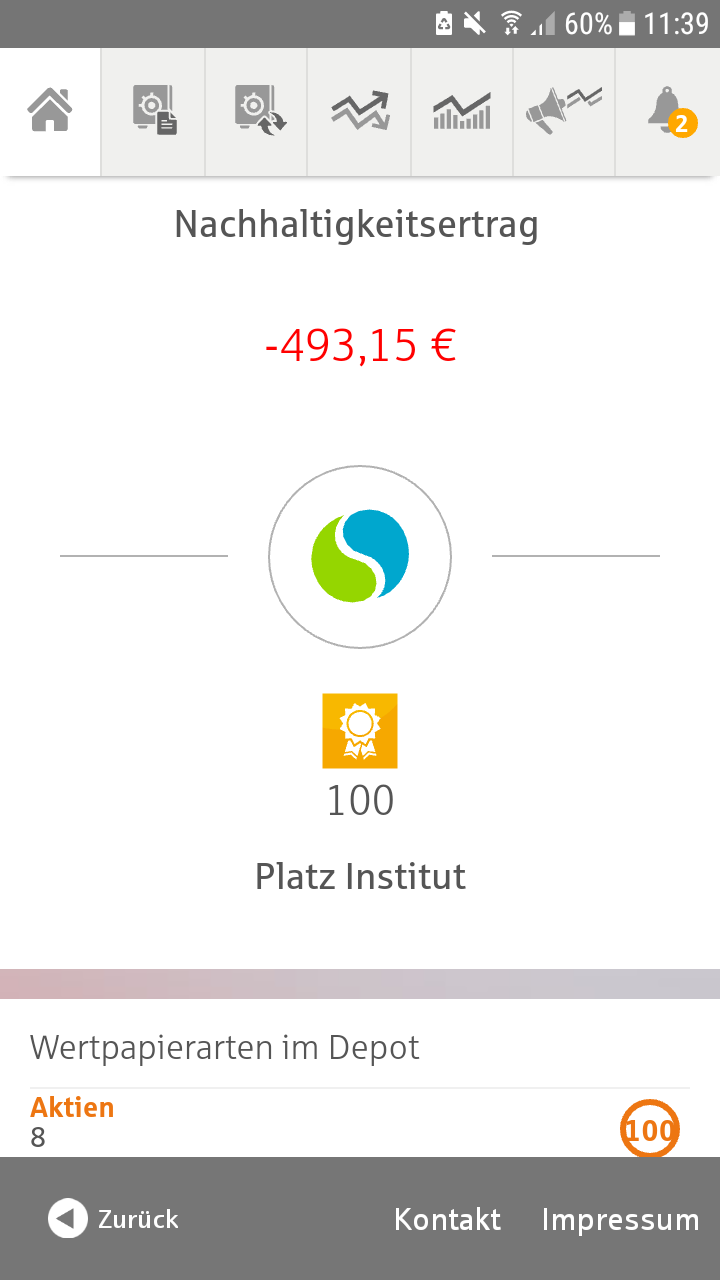This screenshot has height=1280, width=720.
Task: Open the Kontakt page
Action: click(447, 1219)
